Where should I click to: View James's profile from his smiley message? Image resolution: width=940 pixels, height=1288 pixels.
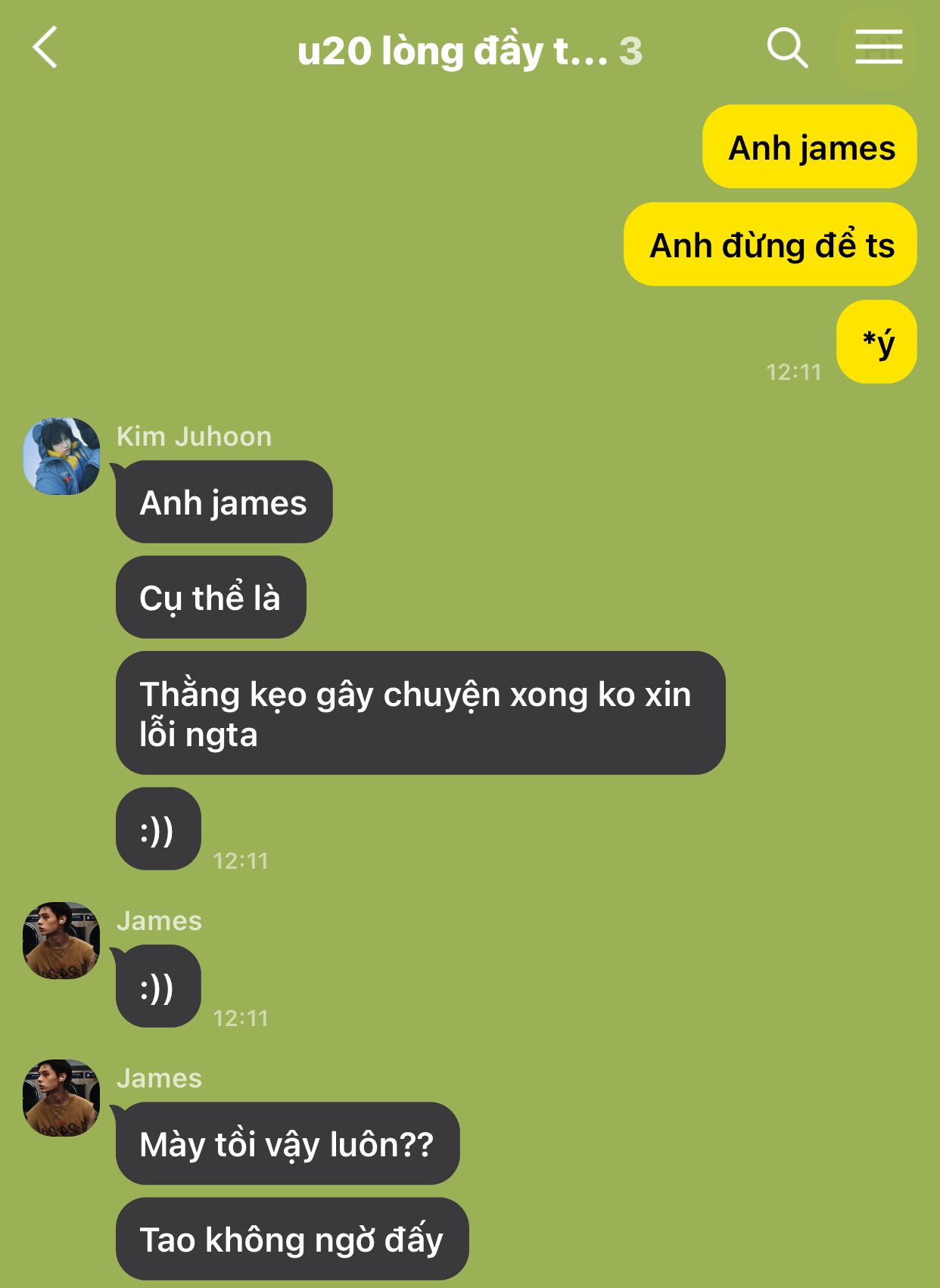(61, 940)
